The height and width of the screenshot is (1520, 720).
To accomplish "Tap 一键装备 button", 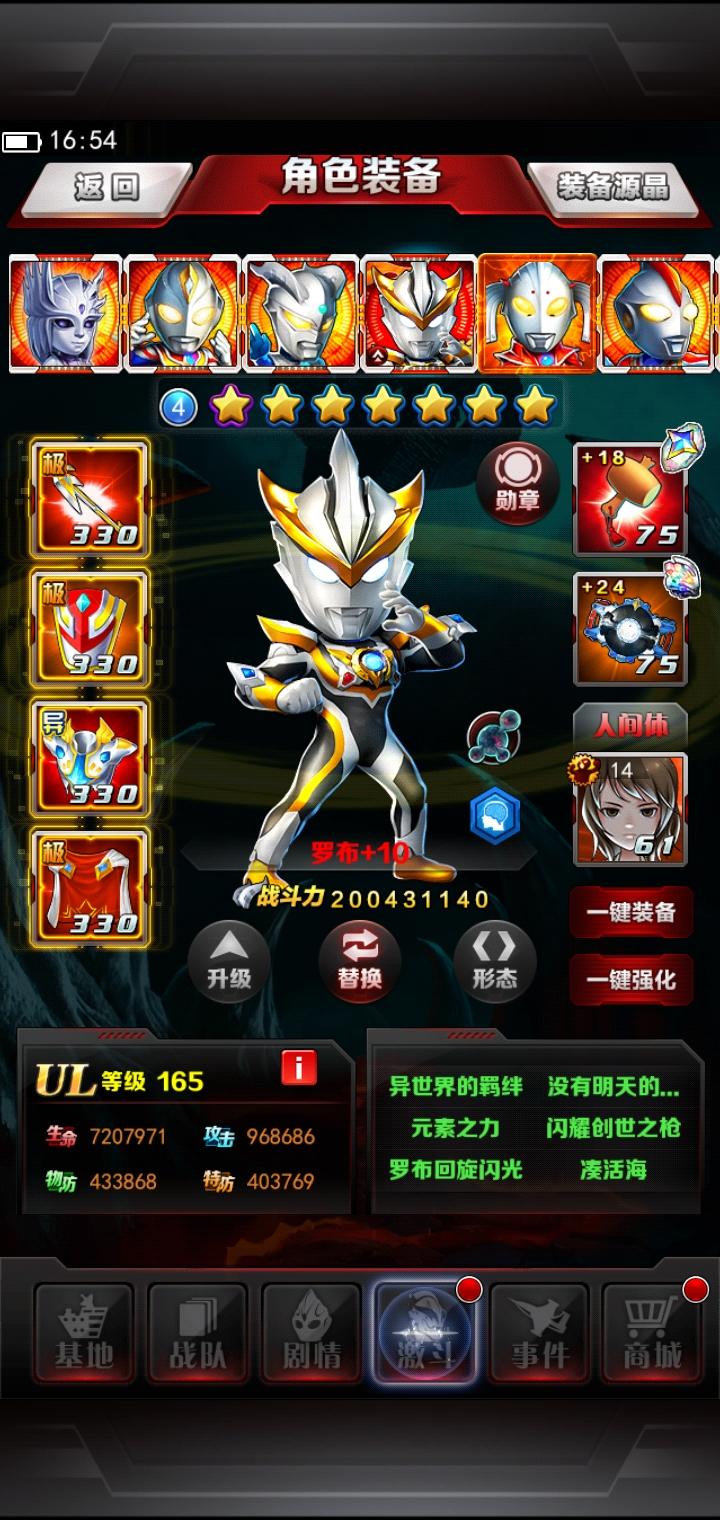I will point(630,912).
